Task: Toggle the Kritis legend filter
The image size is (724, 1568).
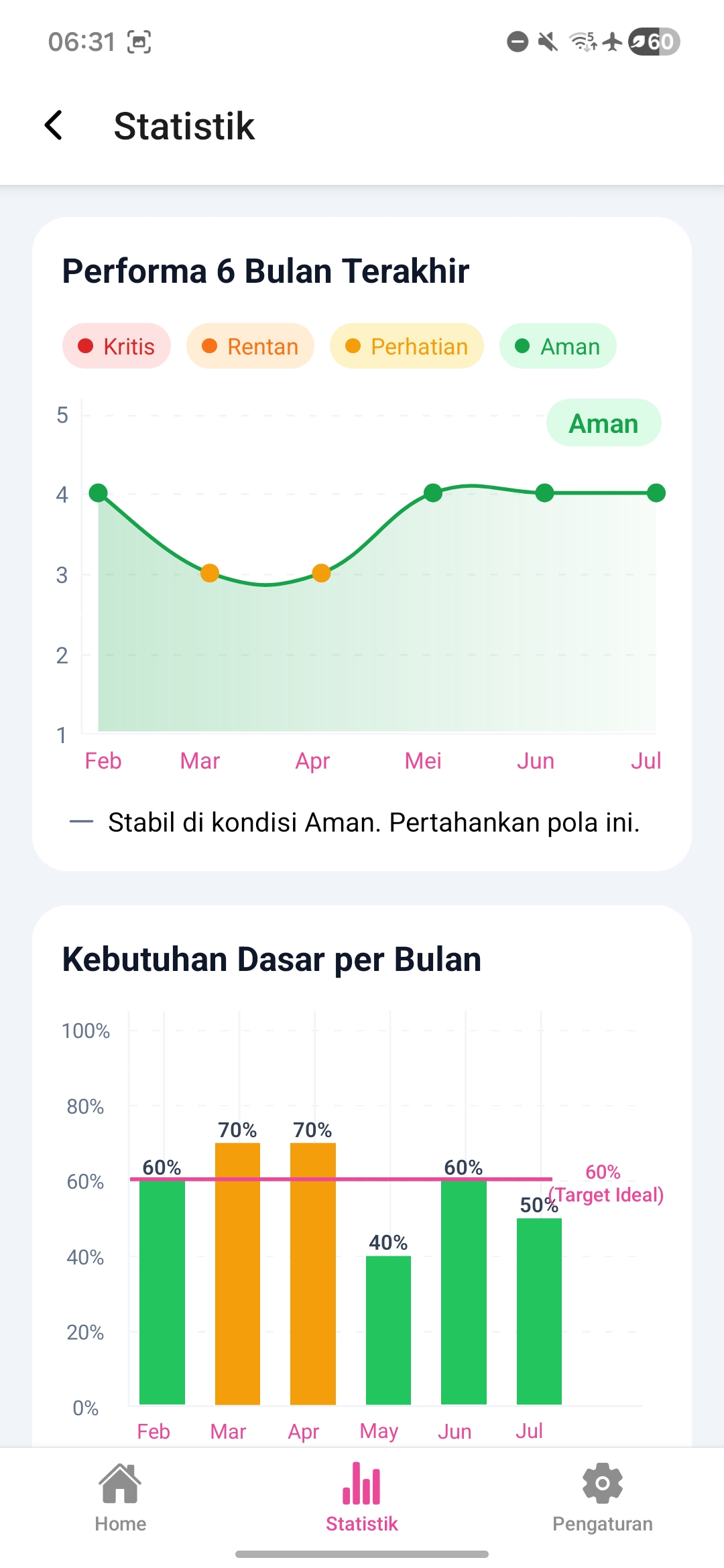Action: point(116,346)
